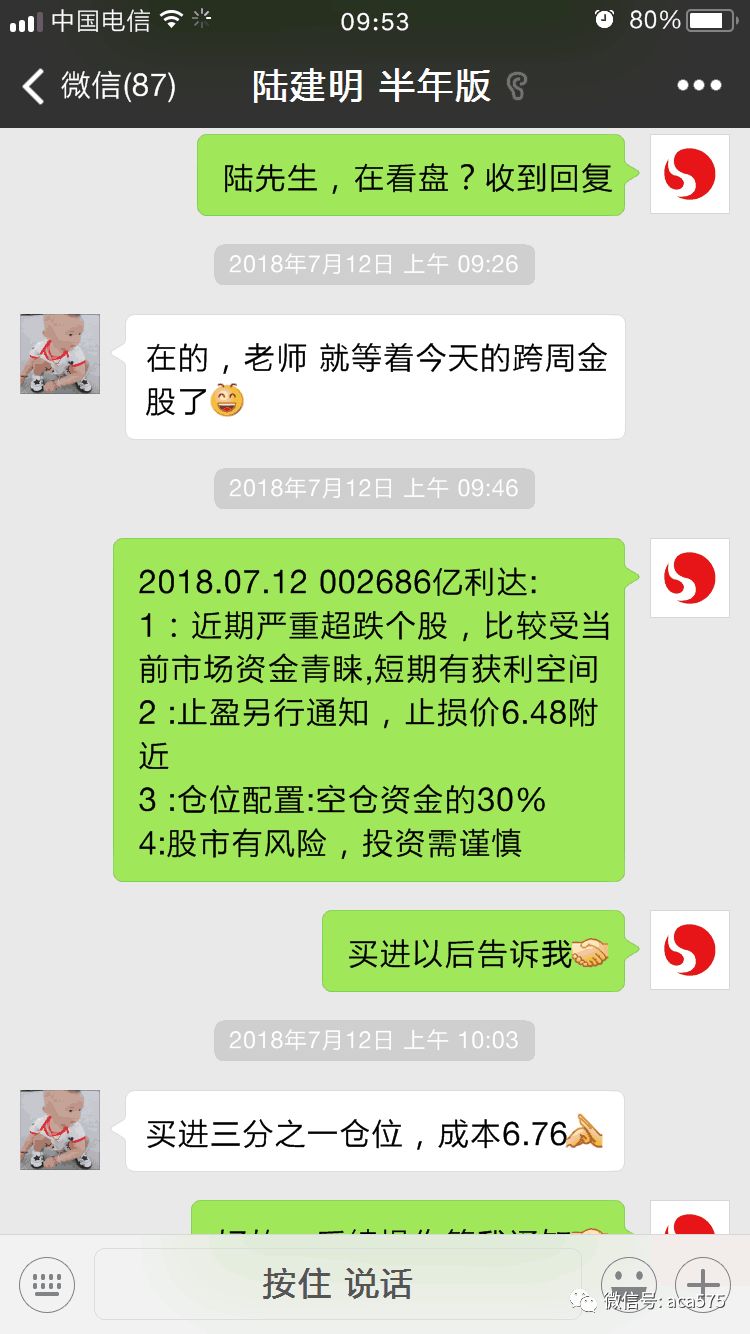The image size is (750, 1334).
Task: View avatar beside 买进三分之一仓位 message
Action: coord(60,1130)
